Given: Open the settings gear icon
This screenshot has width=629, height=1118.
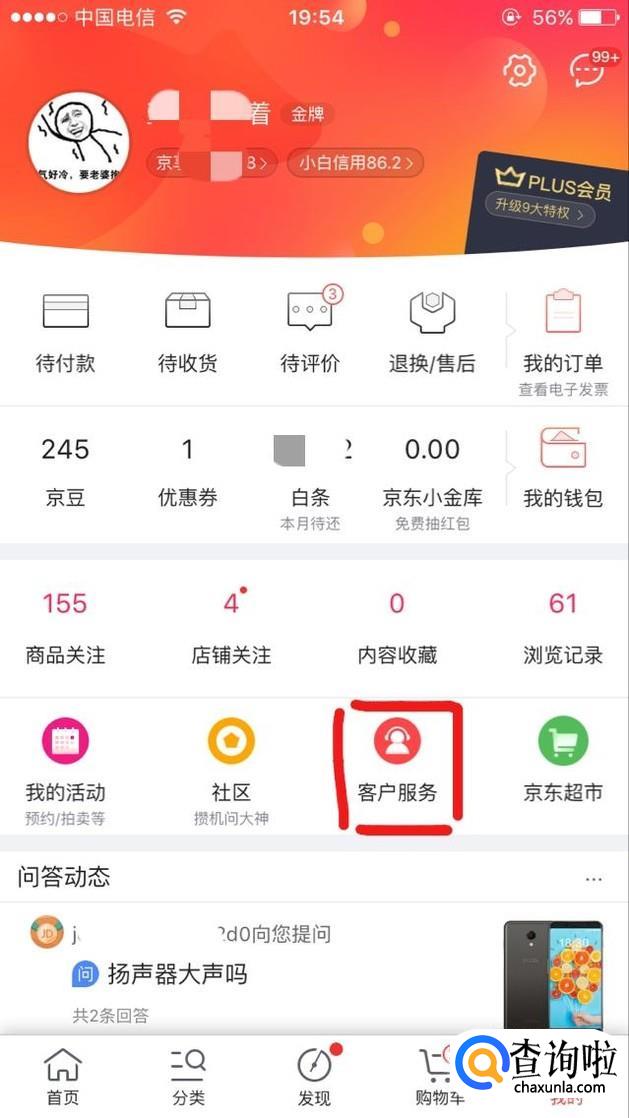Looking at the screenshot, I should click(x=519, y=70).
